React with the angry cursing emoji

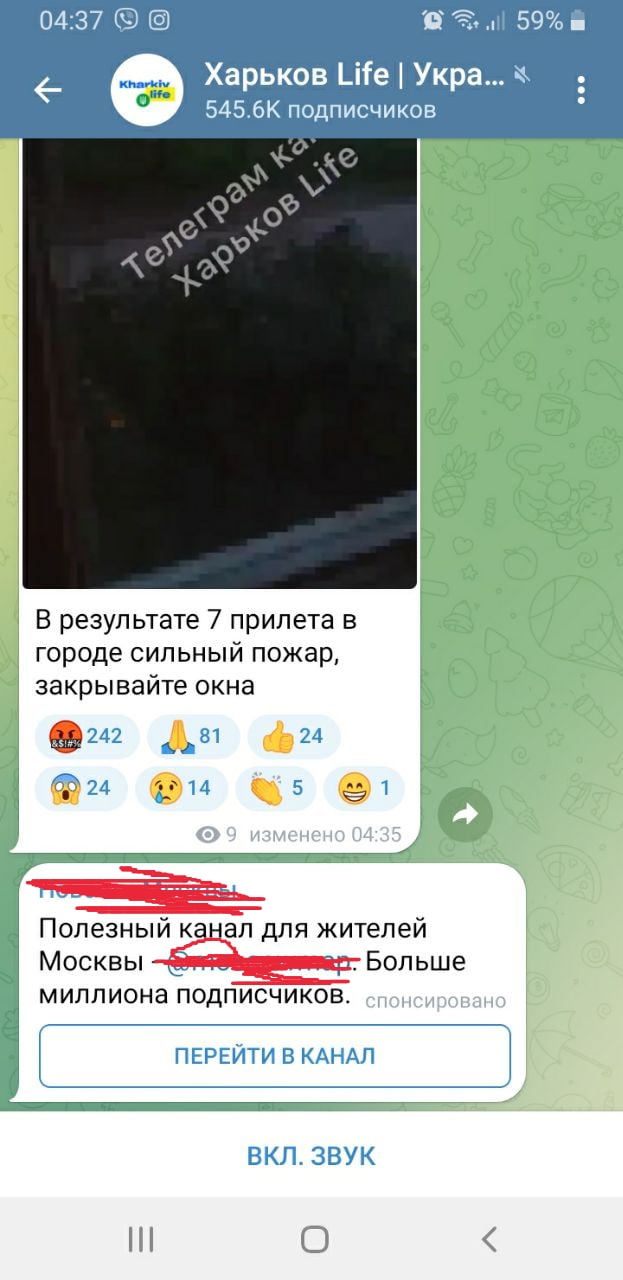pos(80,737)
